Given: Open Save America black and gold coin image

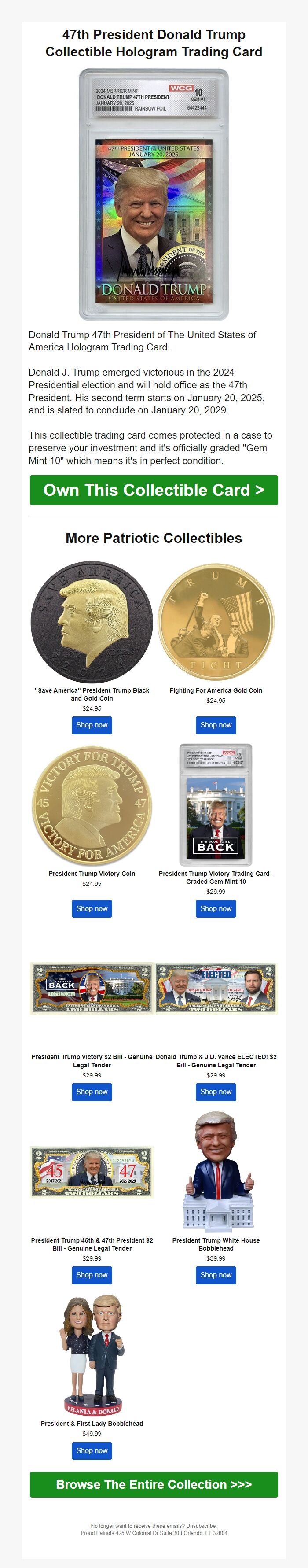Looking at the screenshot, I should pos(92,621).
